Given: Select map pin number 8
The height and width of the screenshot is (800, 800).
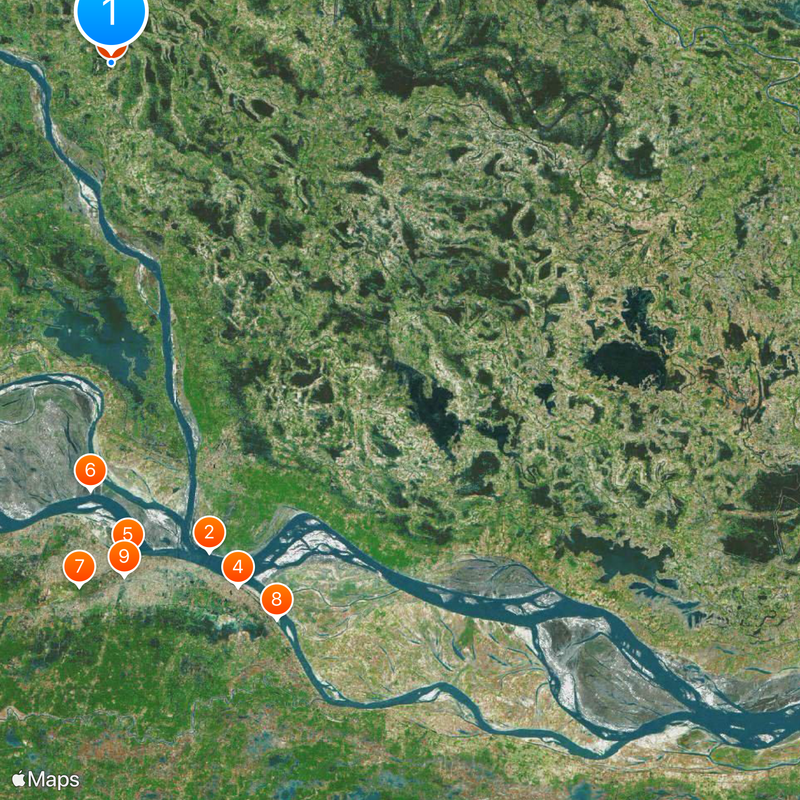Looking at the screenshot, I should point(276,600).
